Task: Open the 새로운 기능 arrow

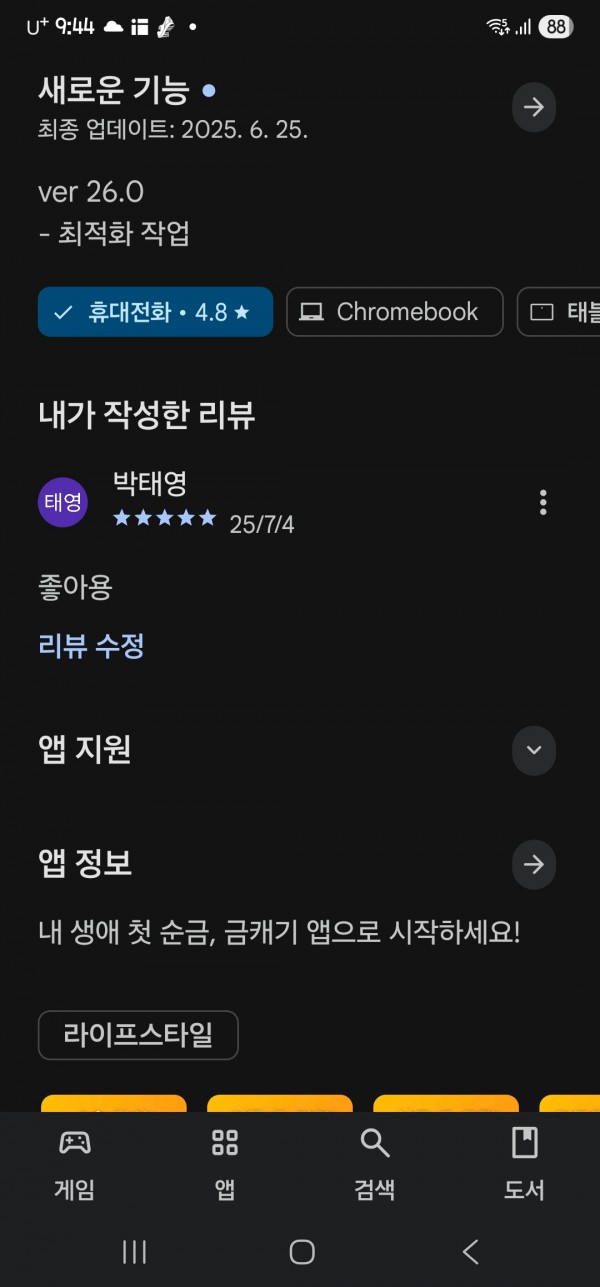Action: click(x=533, y=107)
